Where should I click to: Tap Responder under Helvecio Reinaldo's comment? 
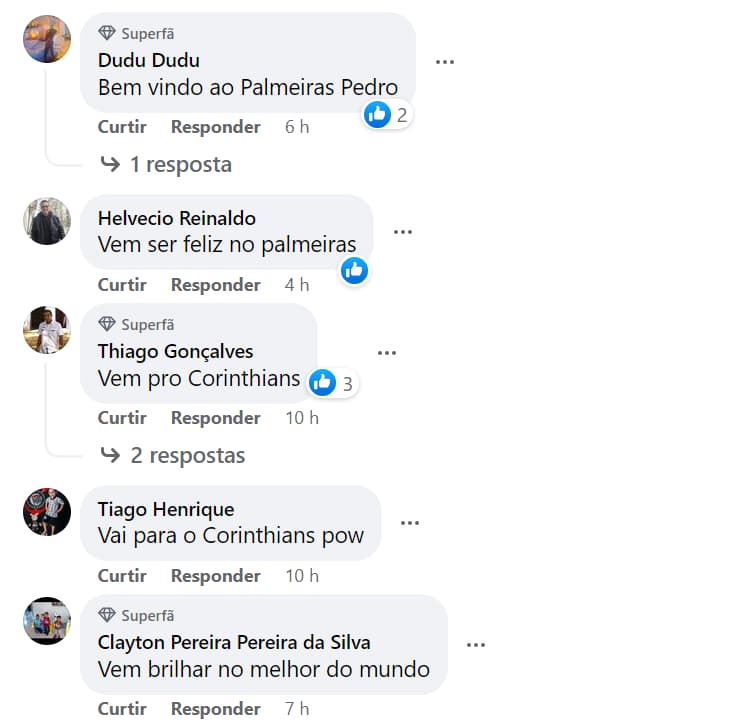pyautogui.click(x=215, y=285)
